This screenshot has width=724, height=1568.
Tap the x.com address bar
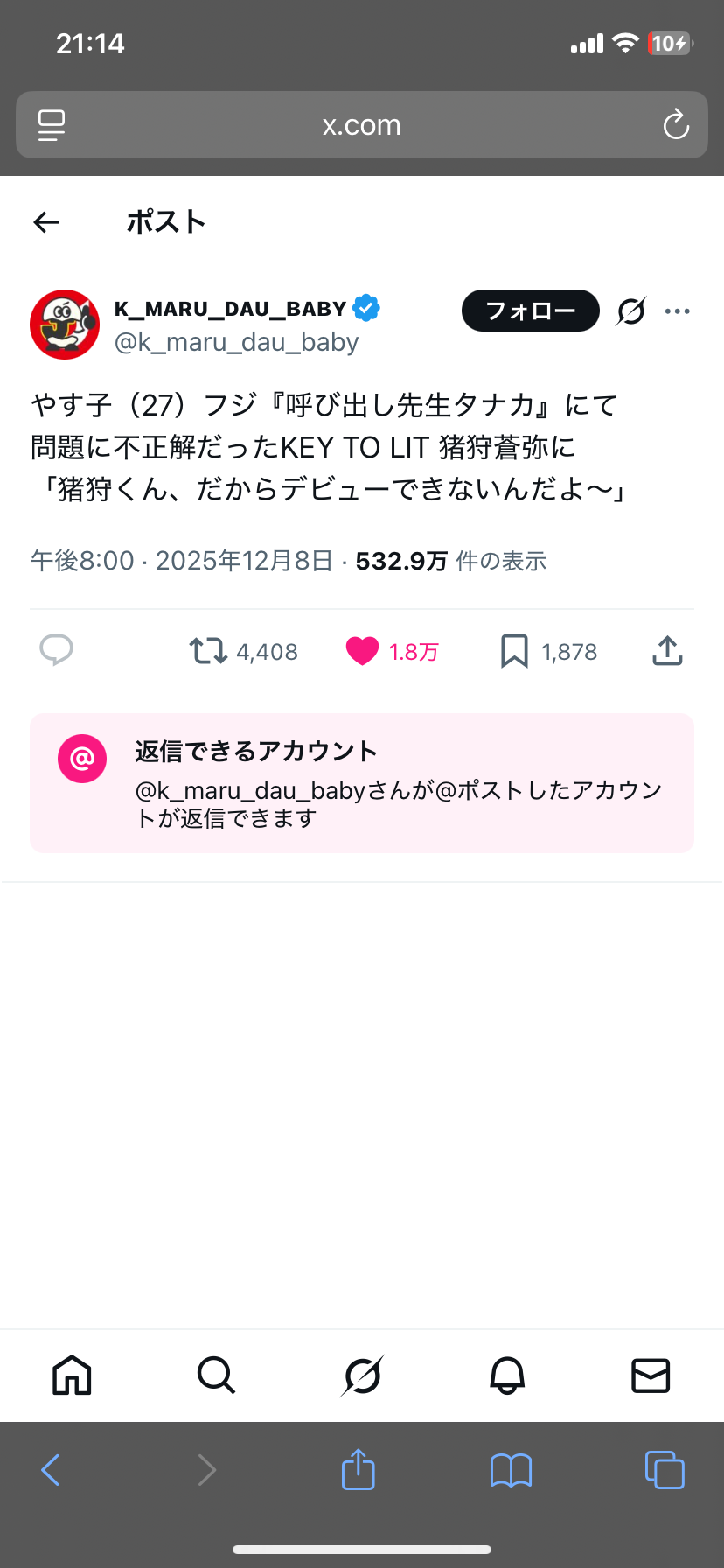pos(362,125)
